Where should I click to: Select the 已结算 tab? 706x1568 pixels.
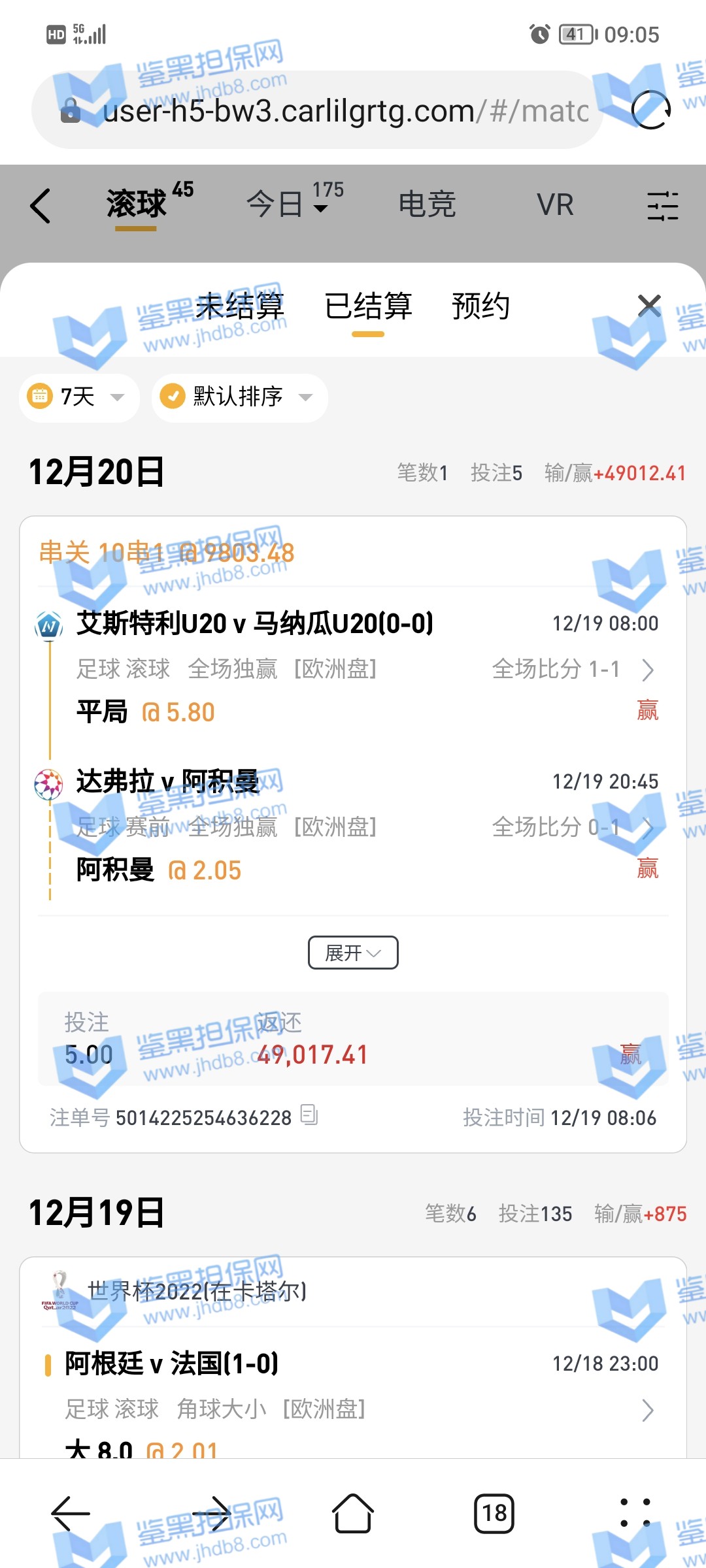coord(368,306)
